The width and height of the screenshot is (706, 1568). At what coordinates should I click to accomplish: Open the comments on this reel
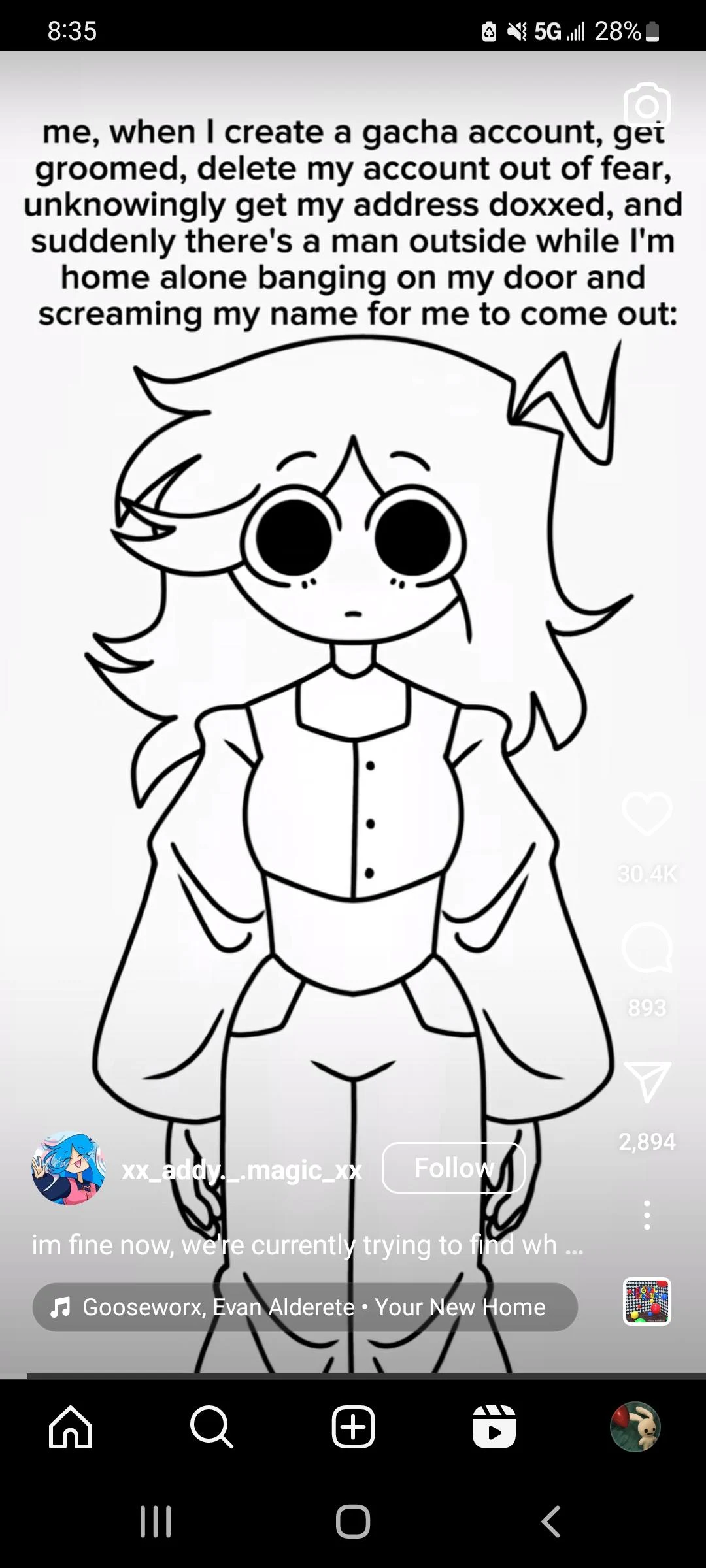click(647, 947)
